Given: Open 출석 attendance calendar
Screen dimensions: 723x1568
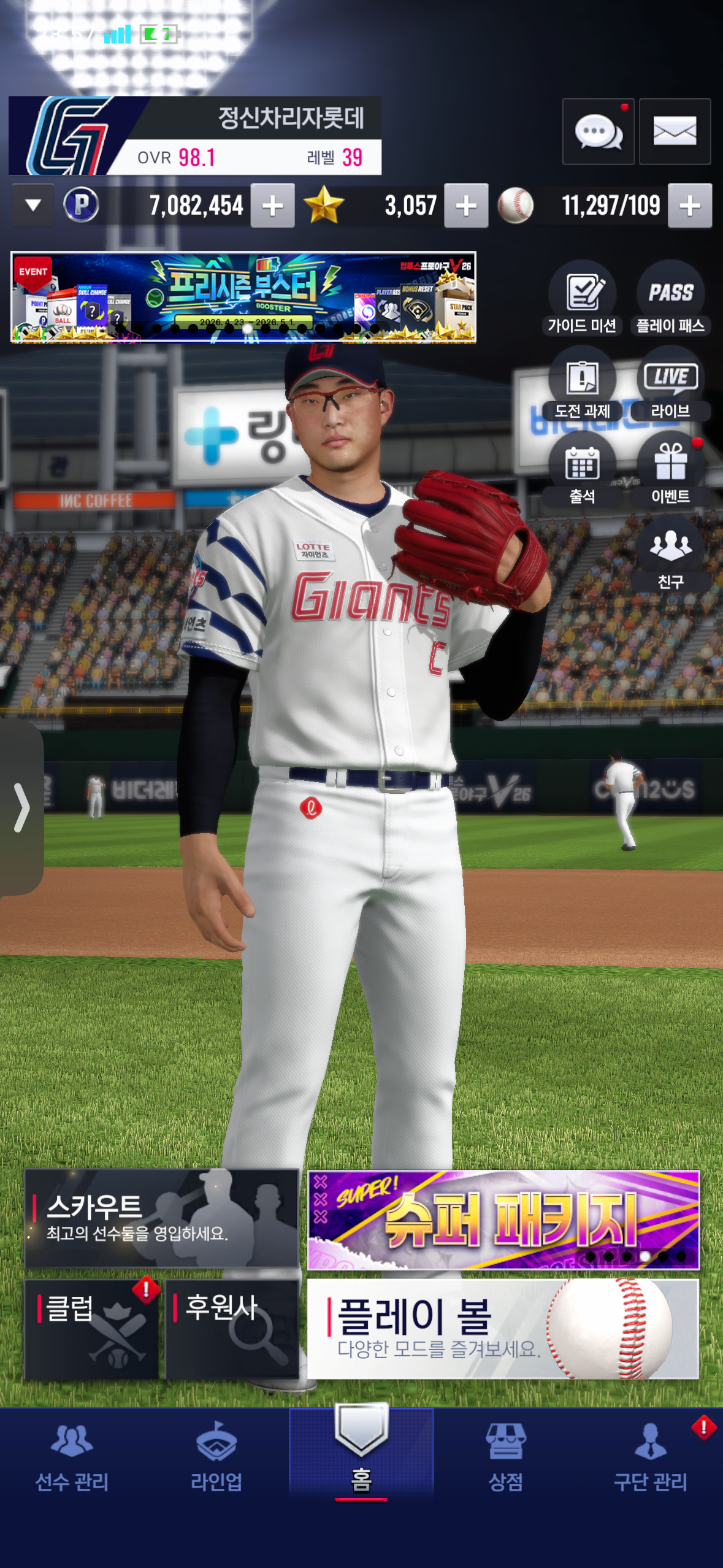Looking at the screenshot, I should (582, 470).
